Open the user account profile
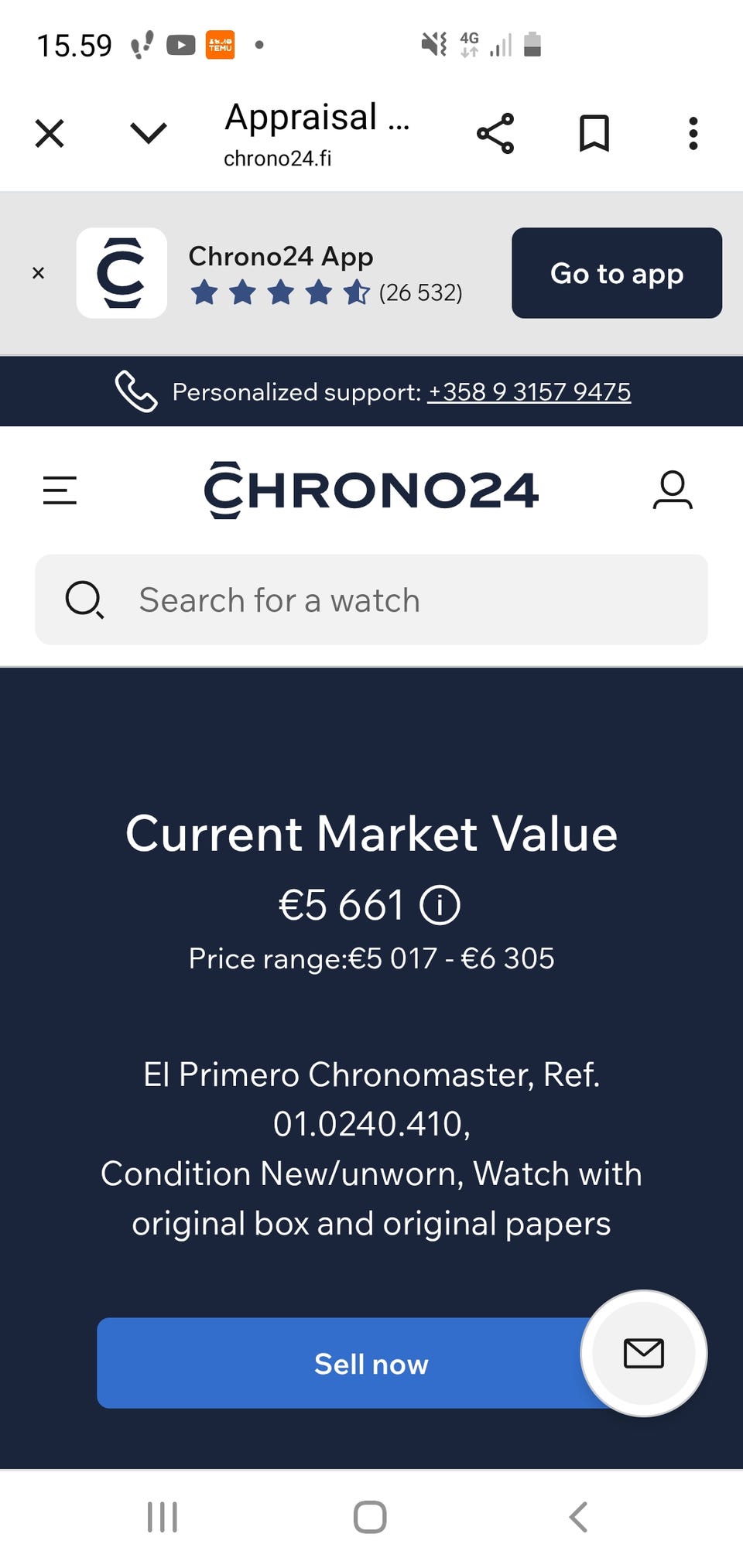Screen dimensions: 743x1568 (x=672, y=490)
